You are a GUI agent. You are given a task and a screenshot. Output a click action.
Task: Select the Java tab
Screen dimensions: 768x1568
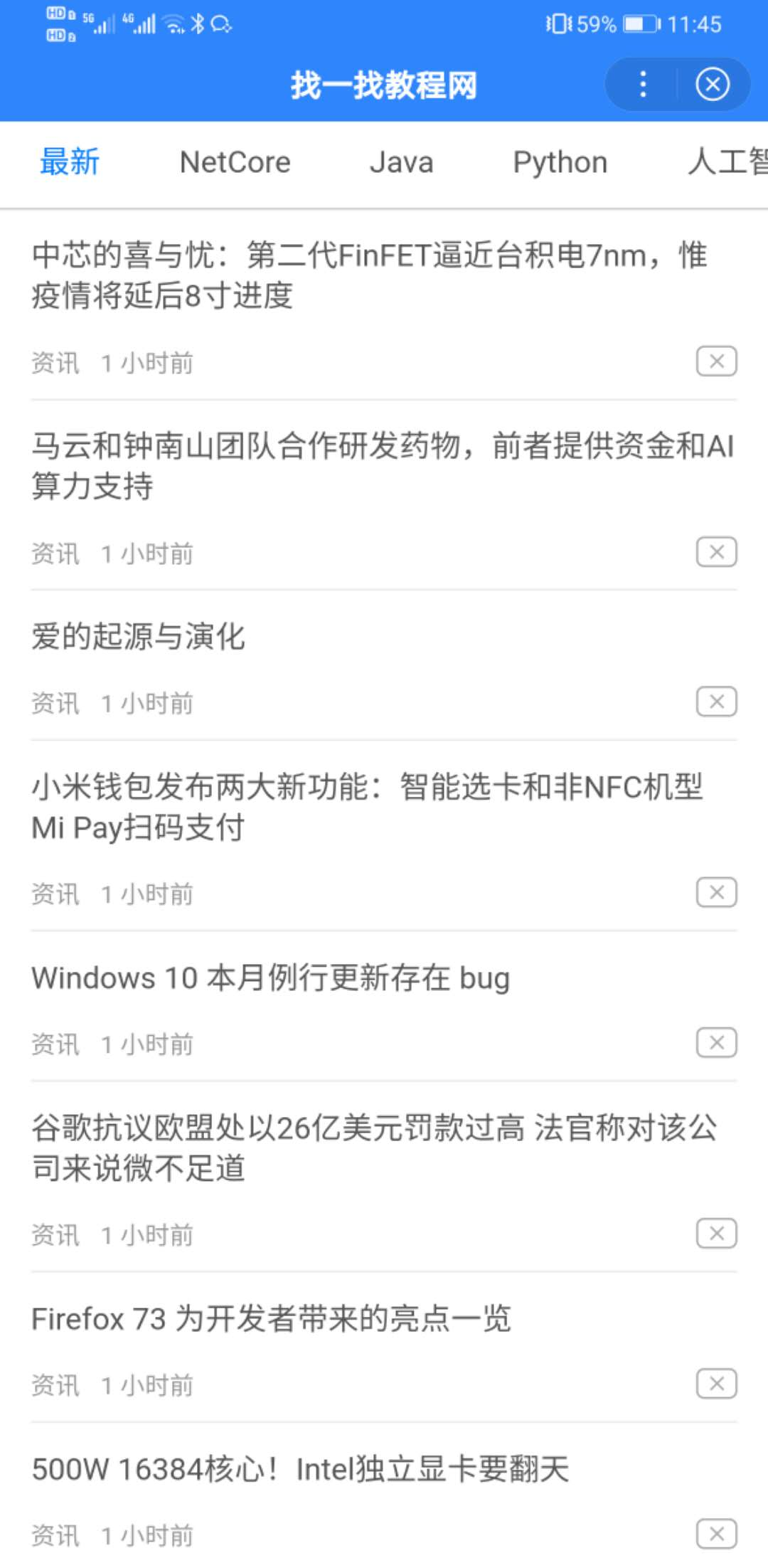pyautogui.click(x=402, y=162)
